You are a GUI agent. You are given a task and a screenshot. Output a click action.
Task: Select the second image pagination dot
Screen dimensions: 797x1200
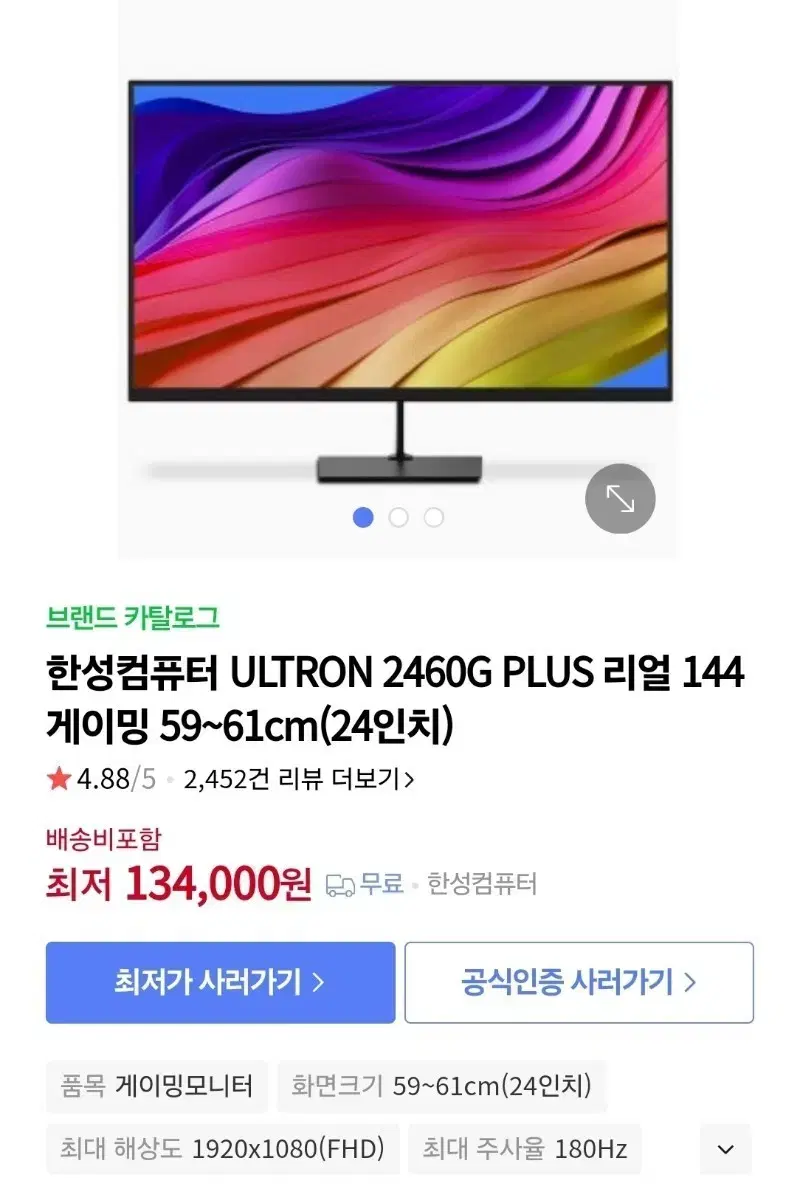397,518
